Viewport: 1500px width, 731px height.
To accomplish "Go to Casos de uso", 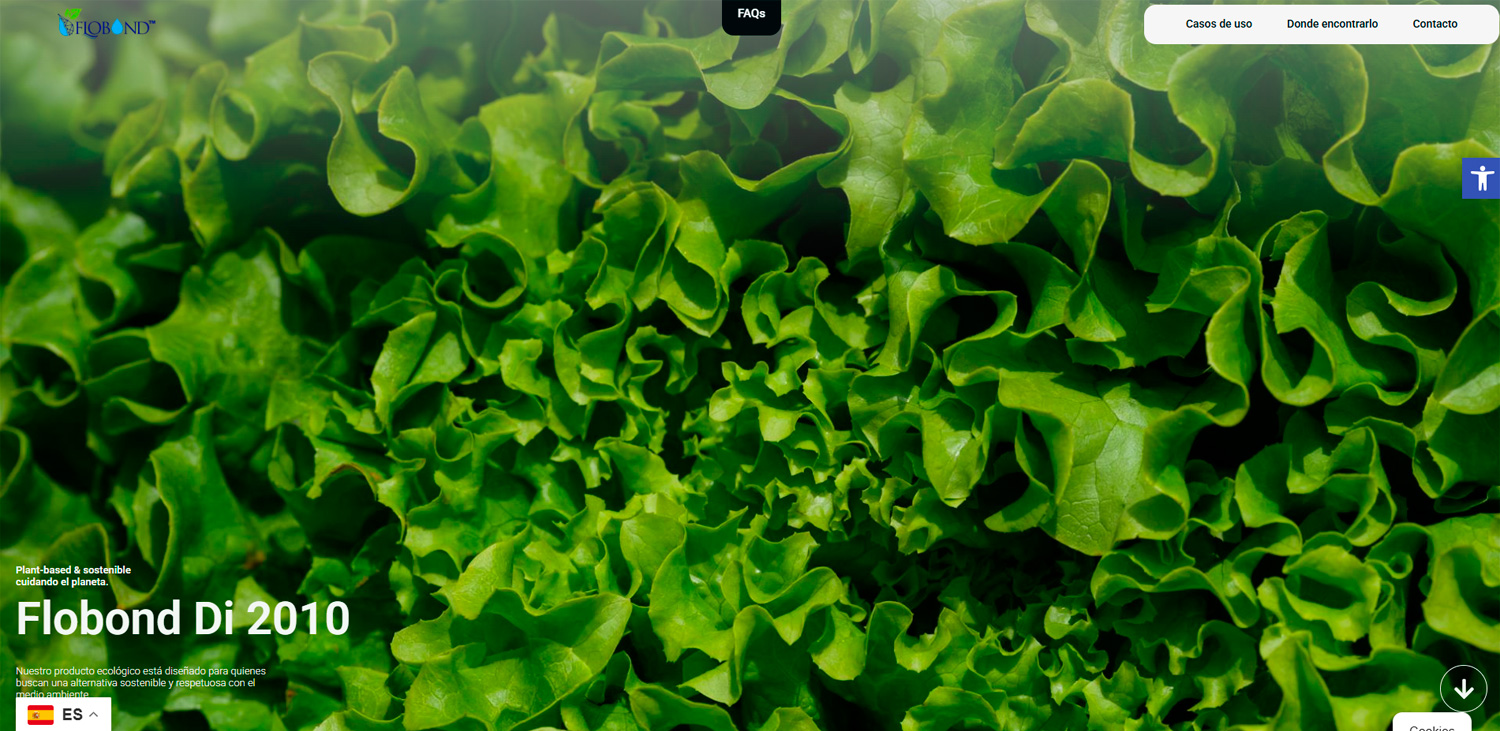I will [1218, 24].
